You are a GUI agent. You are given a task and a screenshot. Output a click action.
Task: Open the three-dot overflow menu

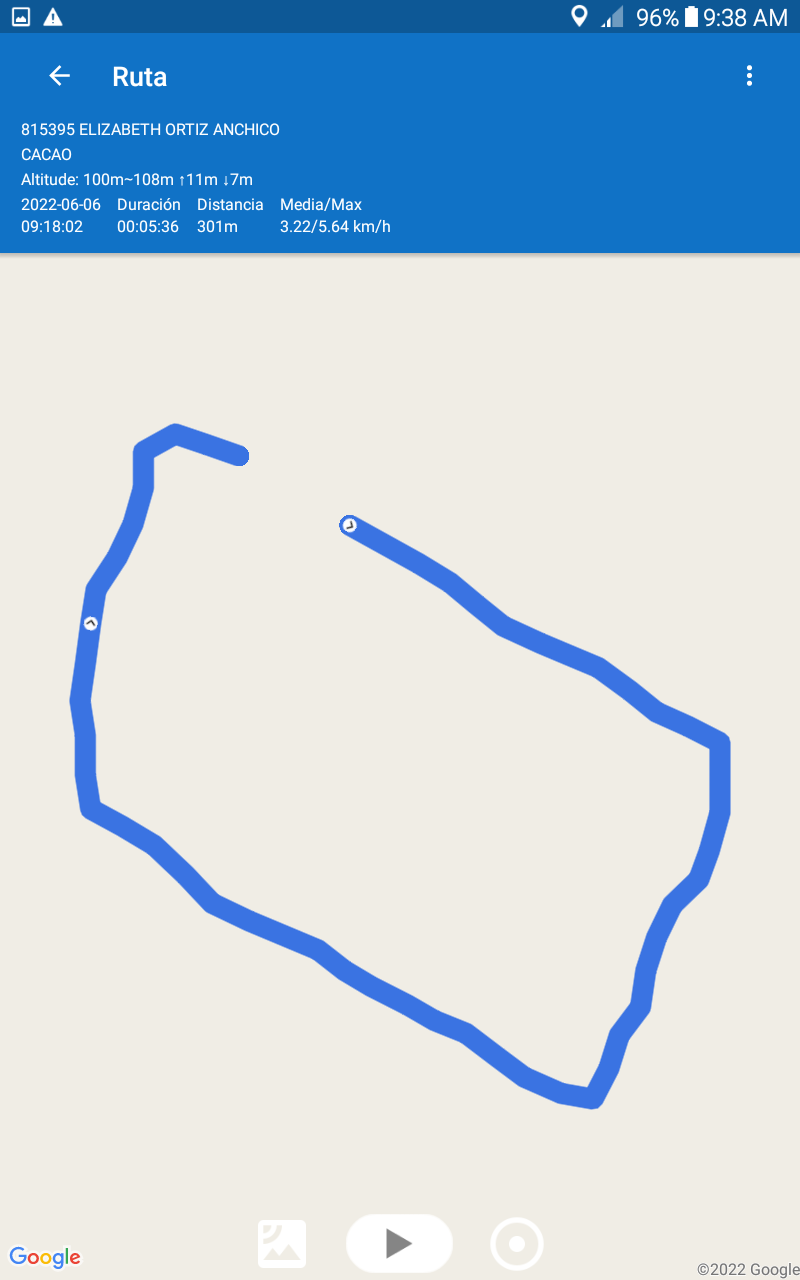pyautogui.click(x=749, y=76)
